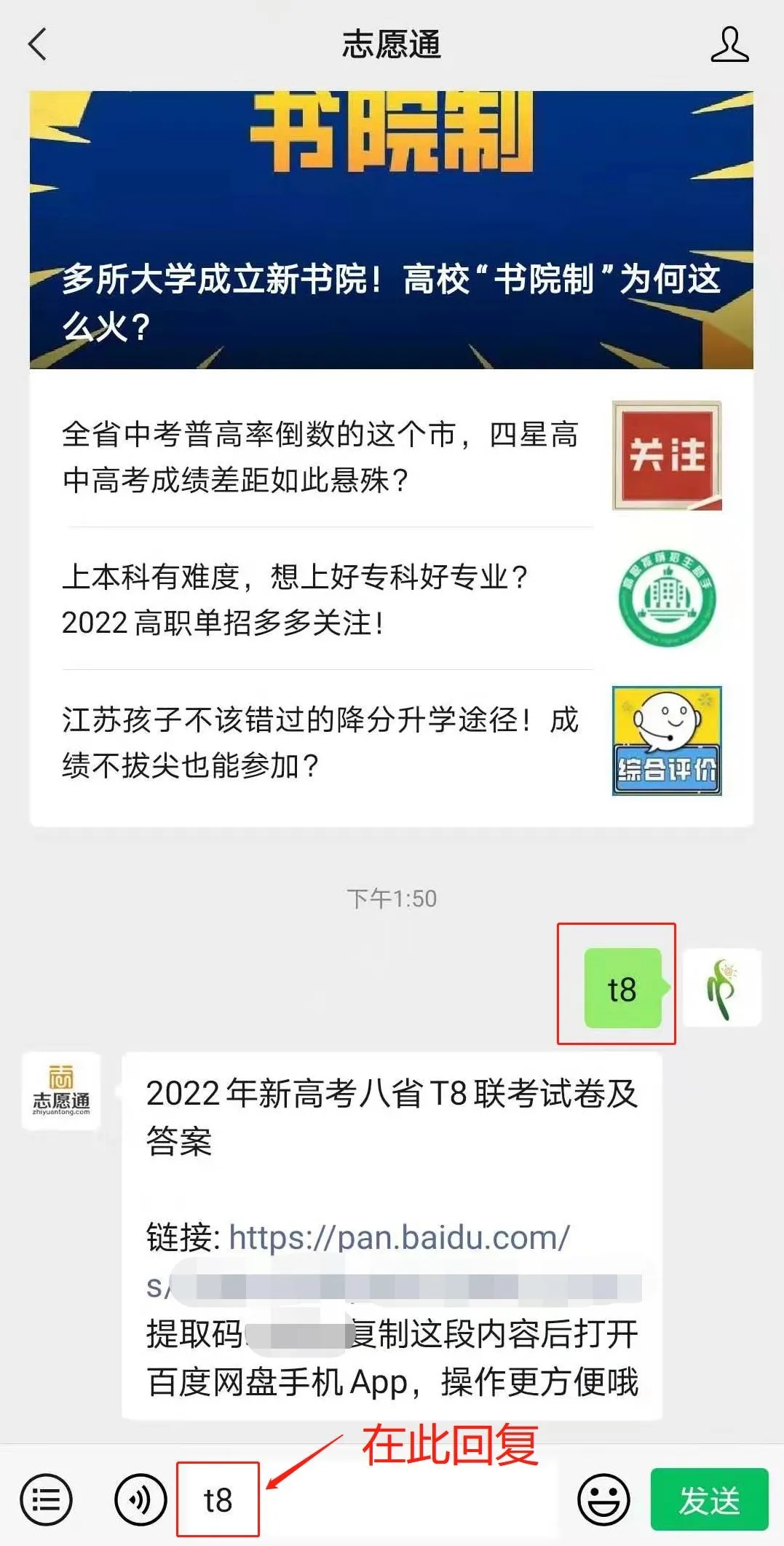Switch to voice input mode

click(140, 1500)
